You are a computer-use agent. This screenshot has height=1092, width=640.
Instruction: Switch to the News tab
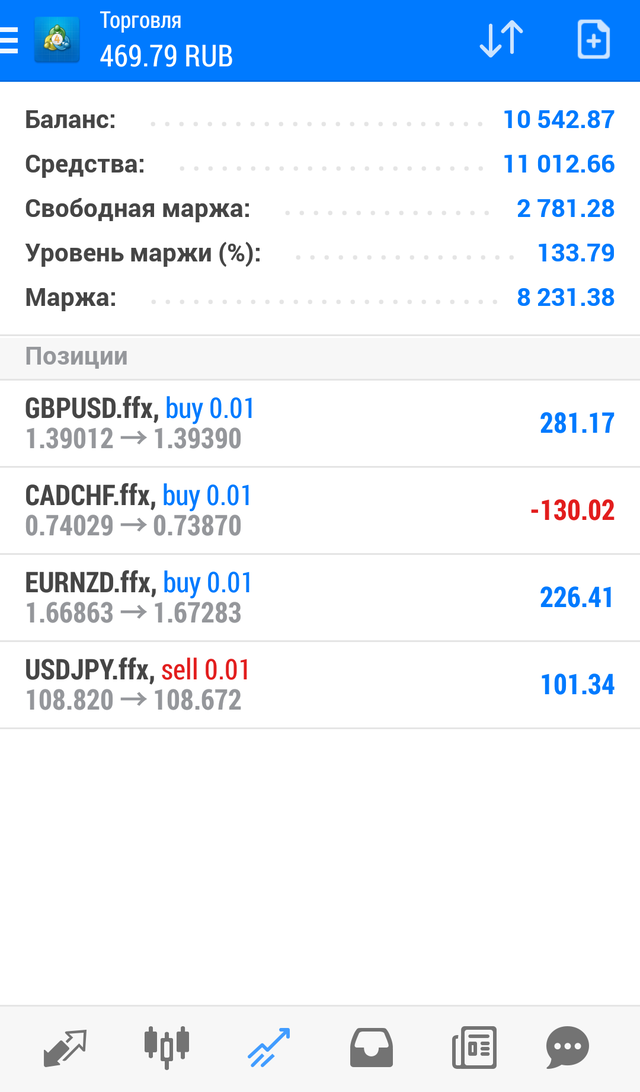[473, 1048]
